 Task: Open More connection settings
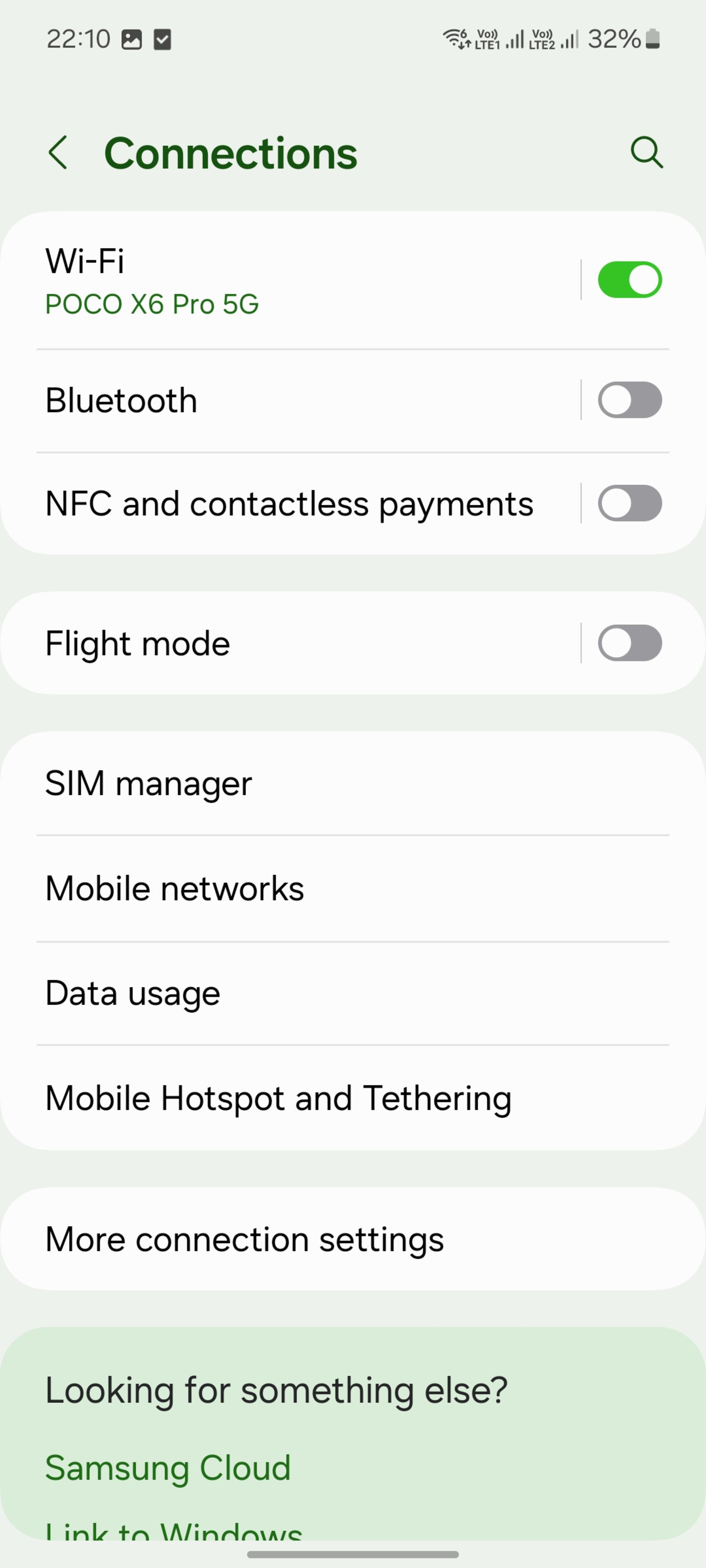[353, 1239]
